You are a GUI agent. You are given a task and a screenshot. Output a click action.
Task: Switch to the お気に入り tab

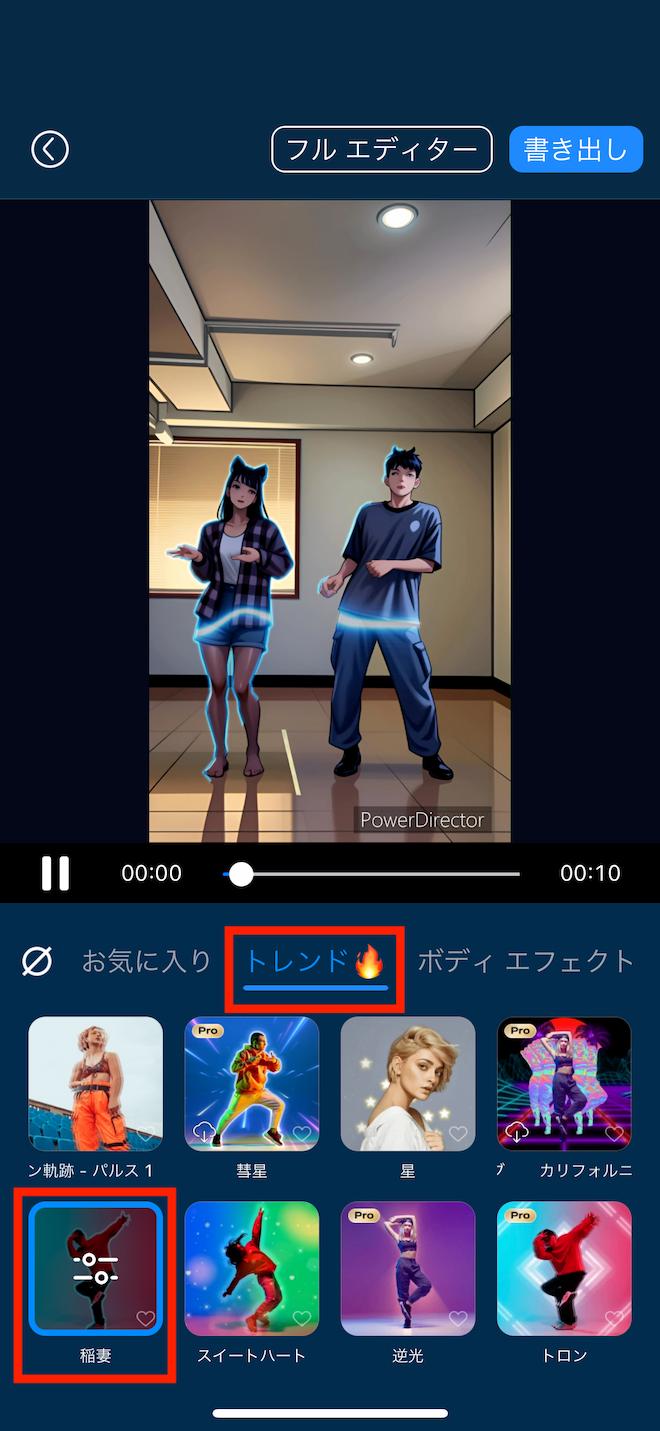[x=147, y=961]
